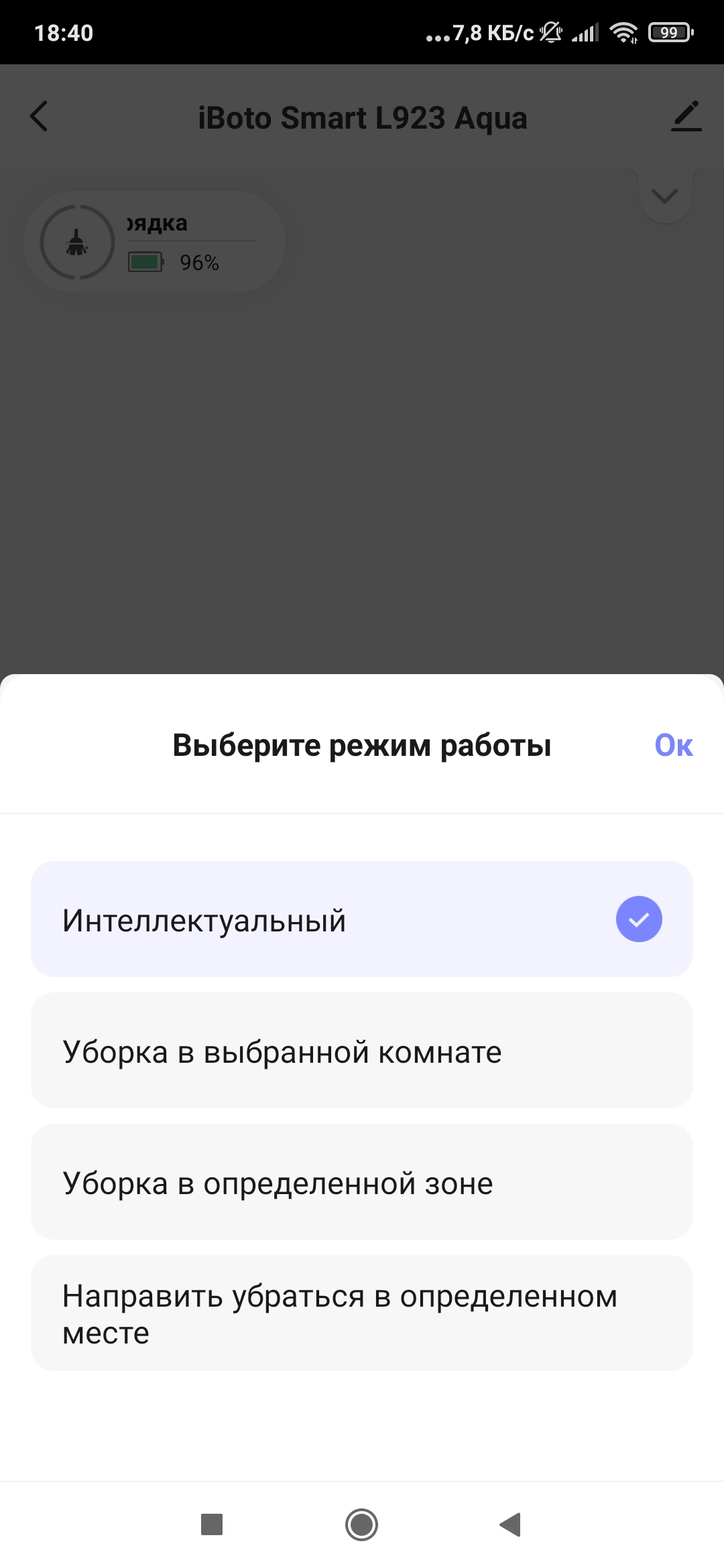Tap the system home button
The width and height of the screenshot is (724, 1568).
[x=361, y=1524]
